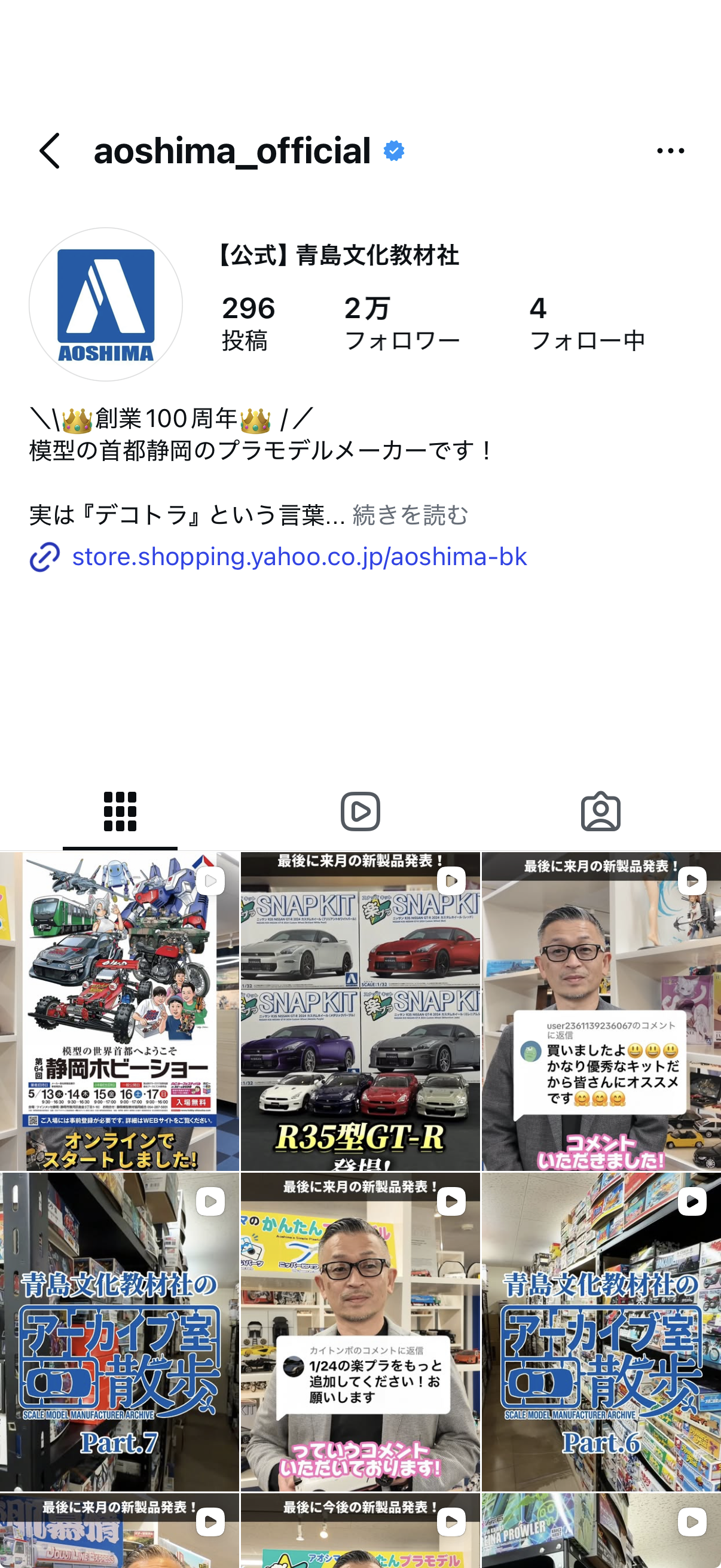
Task: Switch to the posts grid tab
Action: click(120, 812)
